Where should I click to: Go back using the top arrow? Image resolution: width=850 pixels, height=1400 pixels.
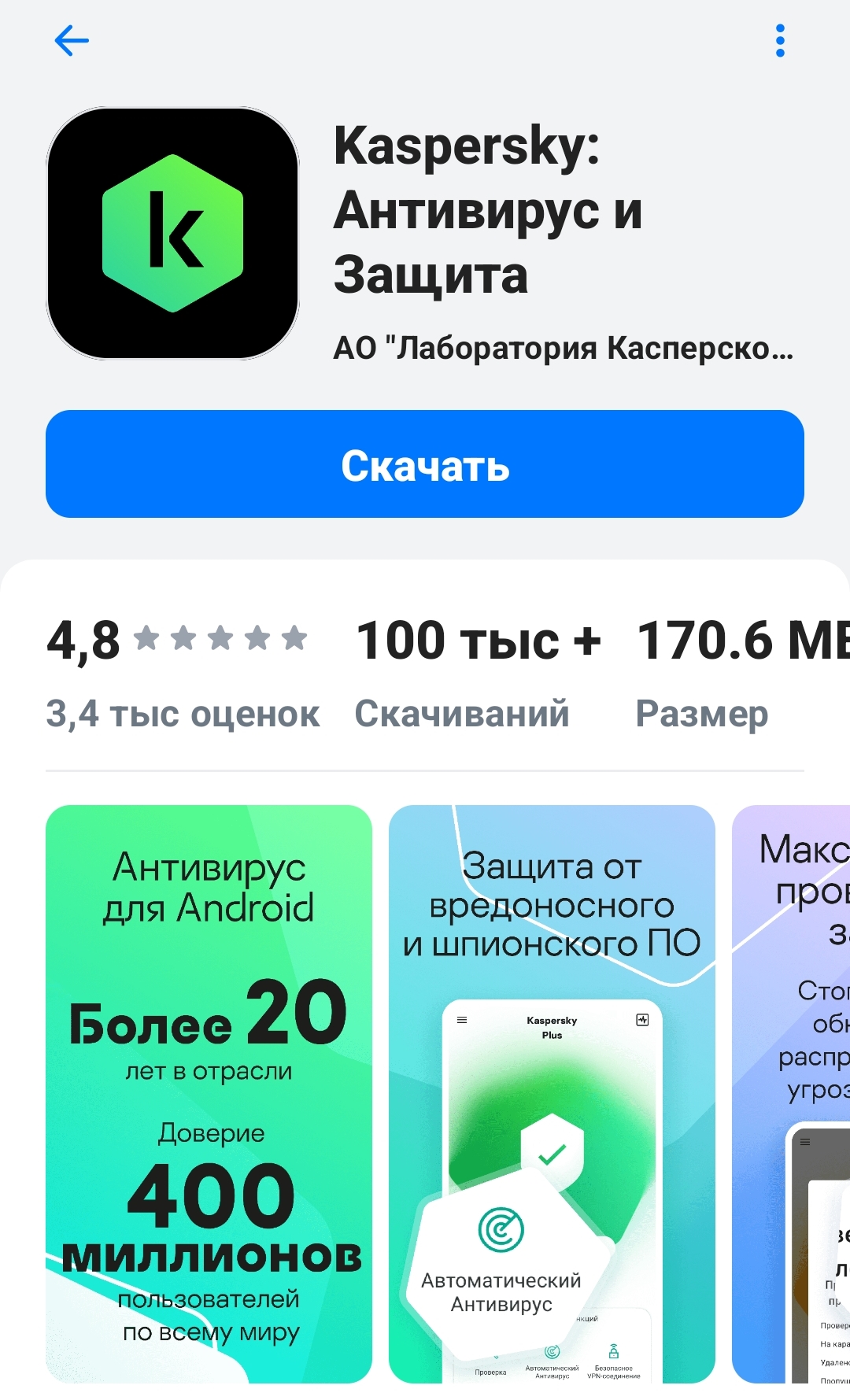pyautogui.click(x=72, y=40)
